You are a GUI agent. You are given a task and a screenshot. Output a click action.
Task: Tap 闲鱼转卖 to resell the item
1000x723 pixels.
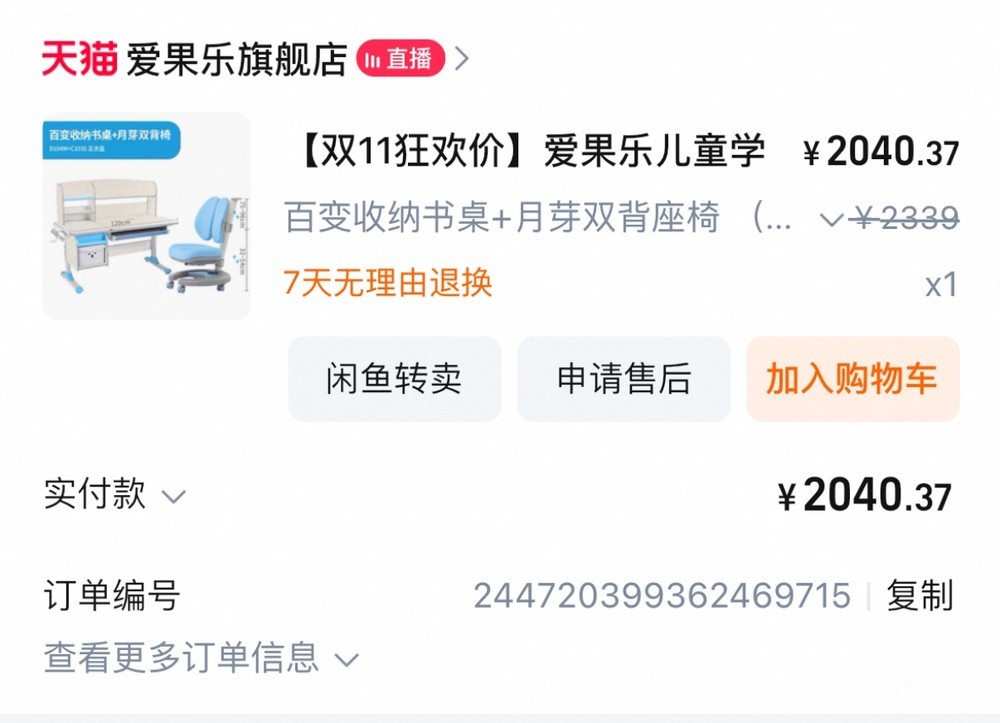[x=394, y=379]
